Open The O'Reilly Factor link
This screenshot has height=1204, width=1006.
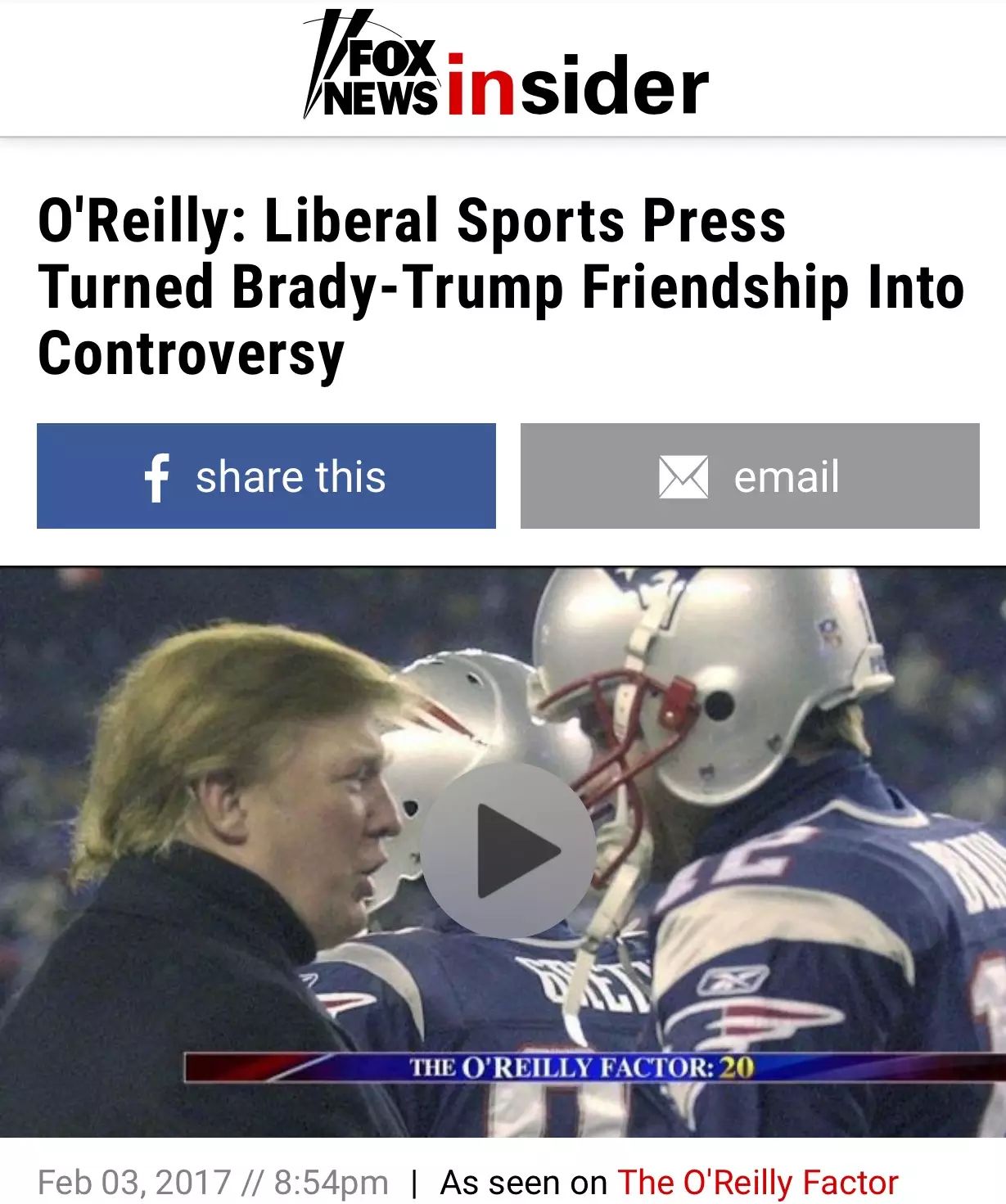(757, 1183)
